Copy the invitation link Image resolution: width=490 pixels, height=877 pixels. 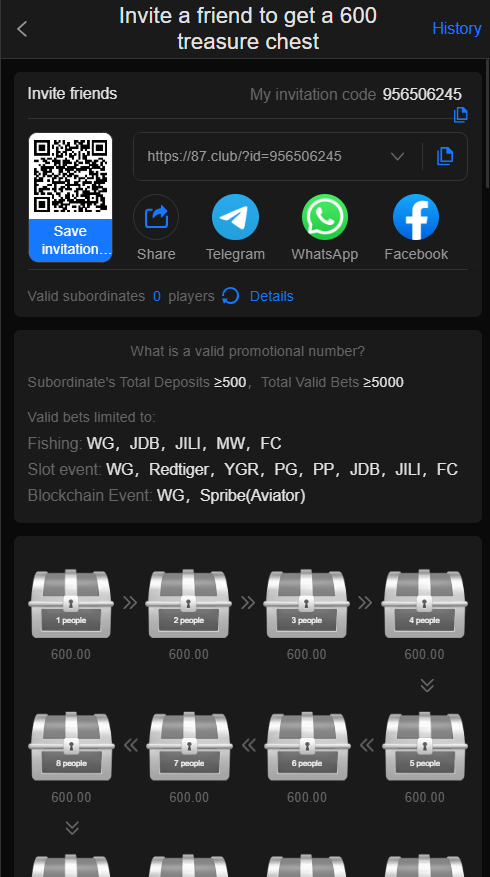[x=445, y=156]
